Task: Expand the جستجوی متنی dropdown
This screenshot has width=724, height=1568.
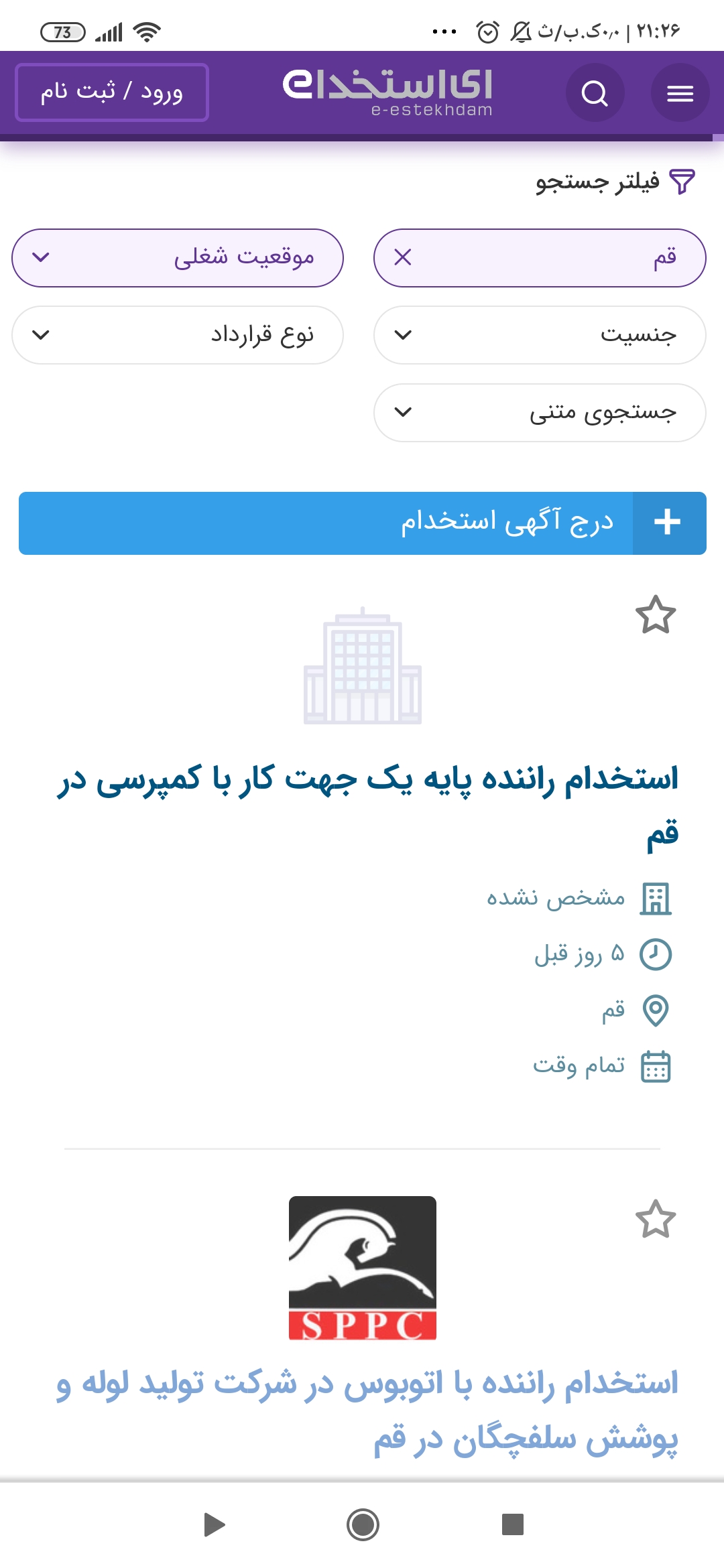Action: click(x=539, y=412)
